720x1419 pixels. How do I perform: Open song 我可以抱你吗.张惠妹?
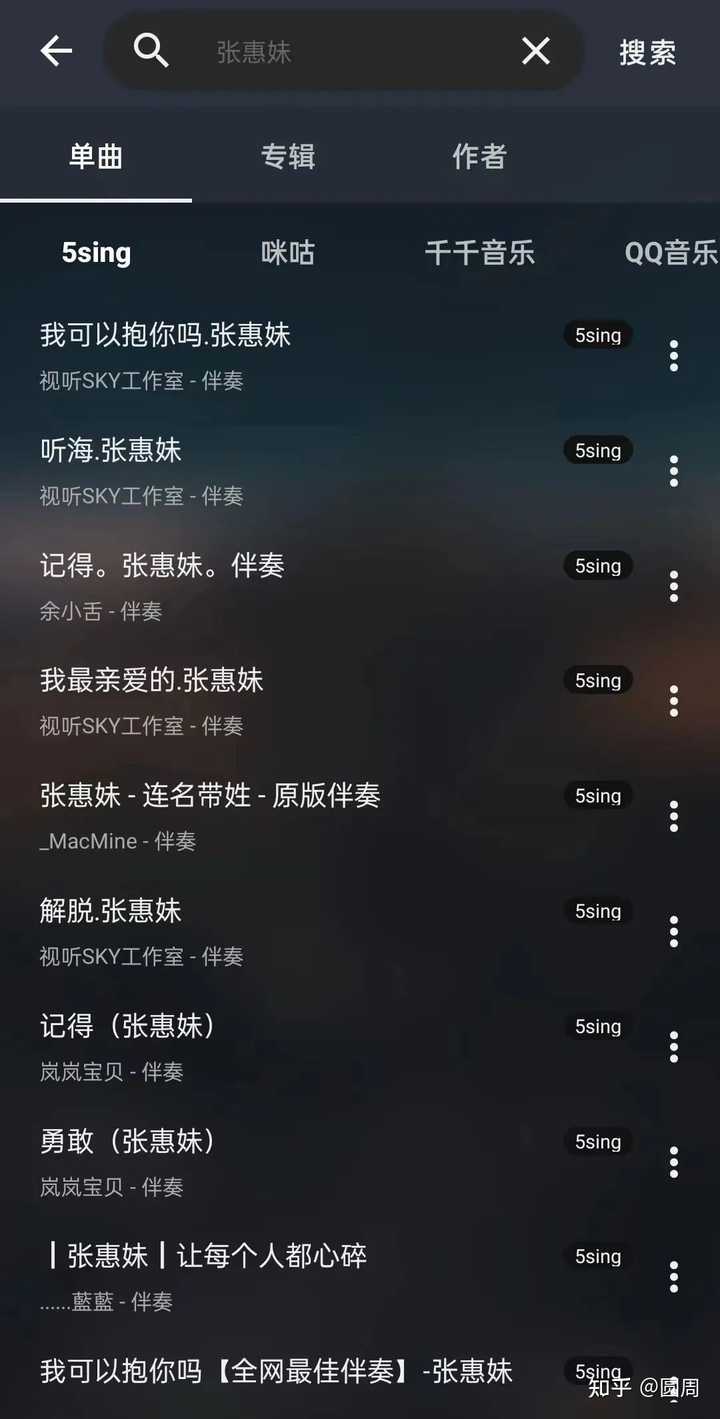165,335
